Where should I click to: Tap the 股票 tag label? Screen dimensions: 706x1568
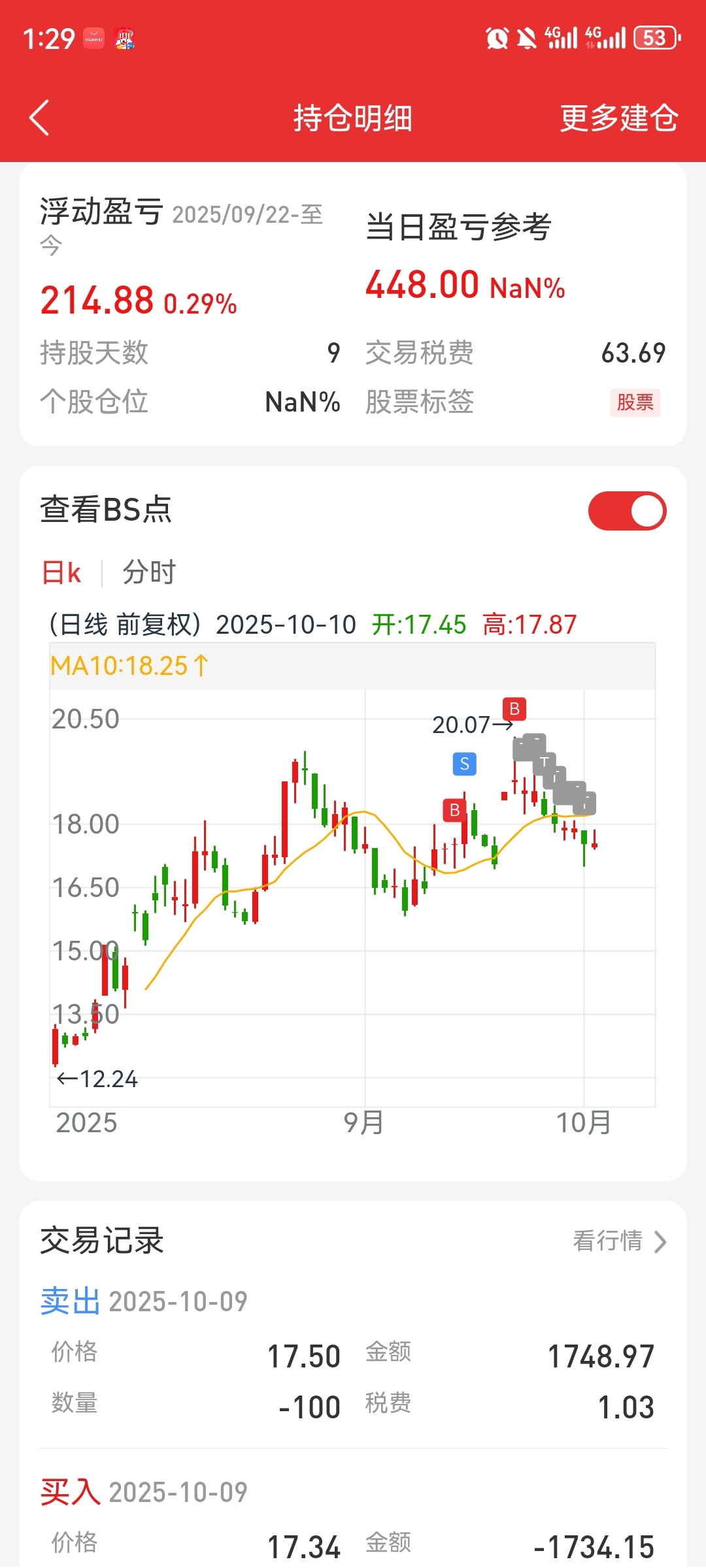[x=635, y=402]
